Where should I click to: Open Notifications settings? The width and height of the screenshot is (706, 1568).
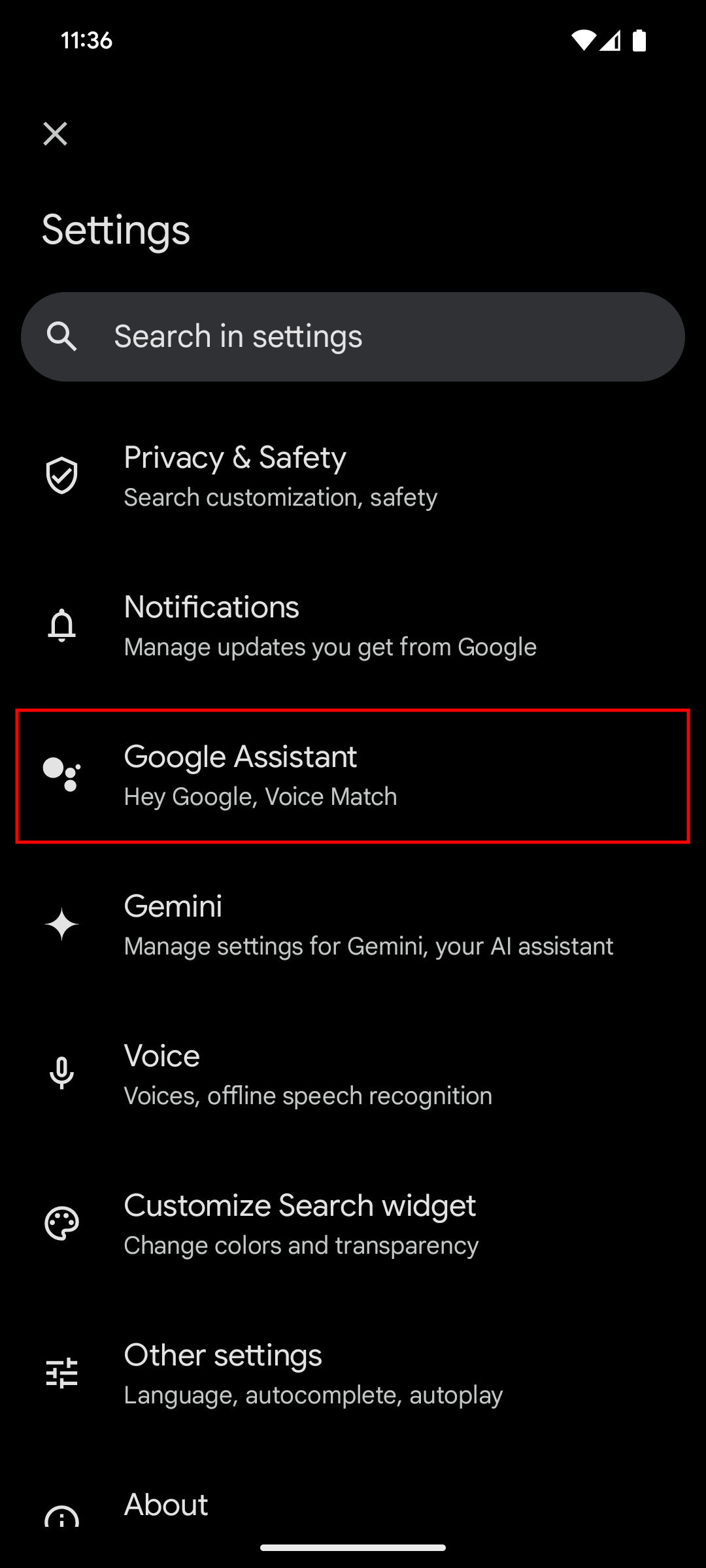(x=353, y=626)
